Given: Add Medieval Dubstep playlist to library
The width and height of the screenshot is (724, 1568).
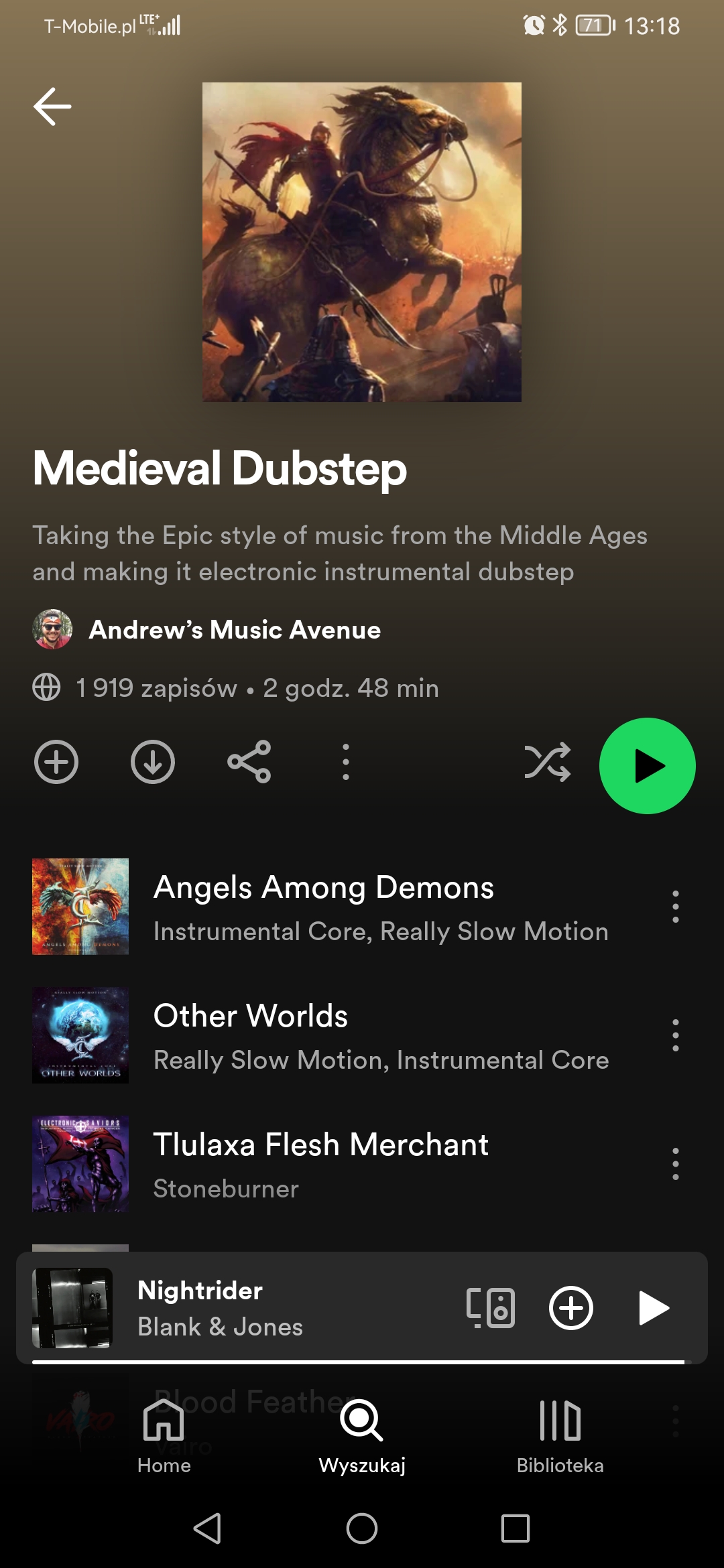Looking at the screenshot, I should (56, 762).
